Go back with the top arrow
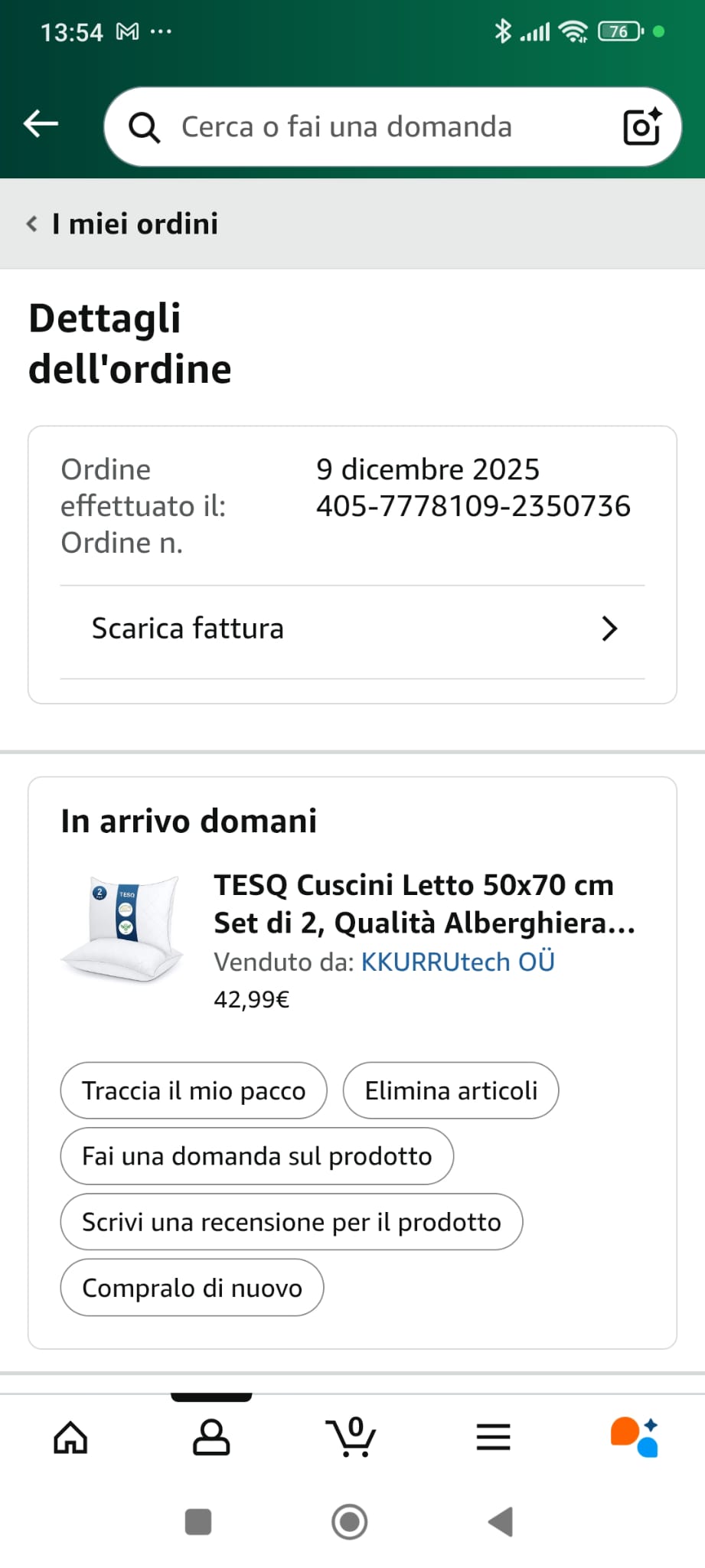Viewport: 705px width, 1568px height. (41, 123)
